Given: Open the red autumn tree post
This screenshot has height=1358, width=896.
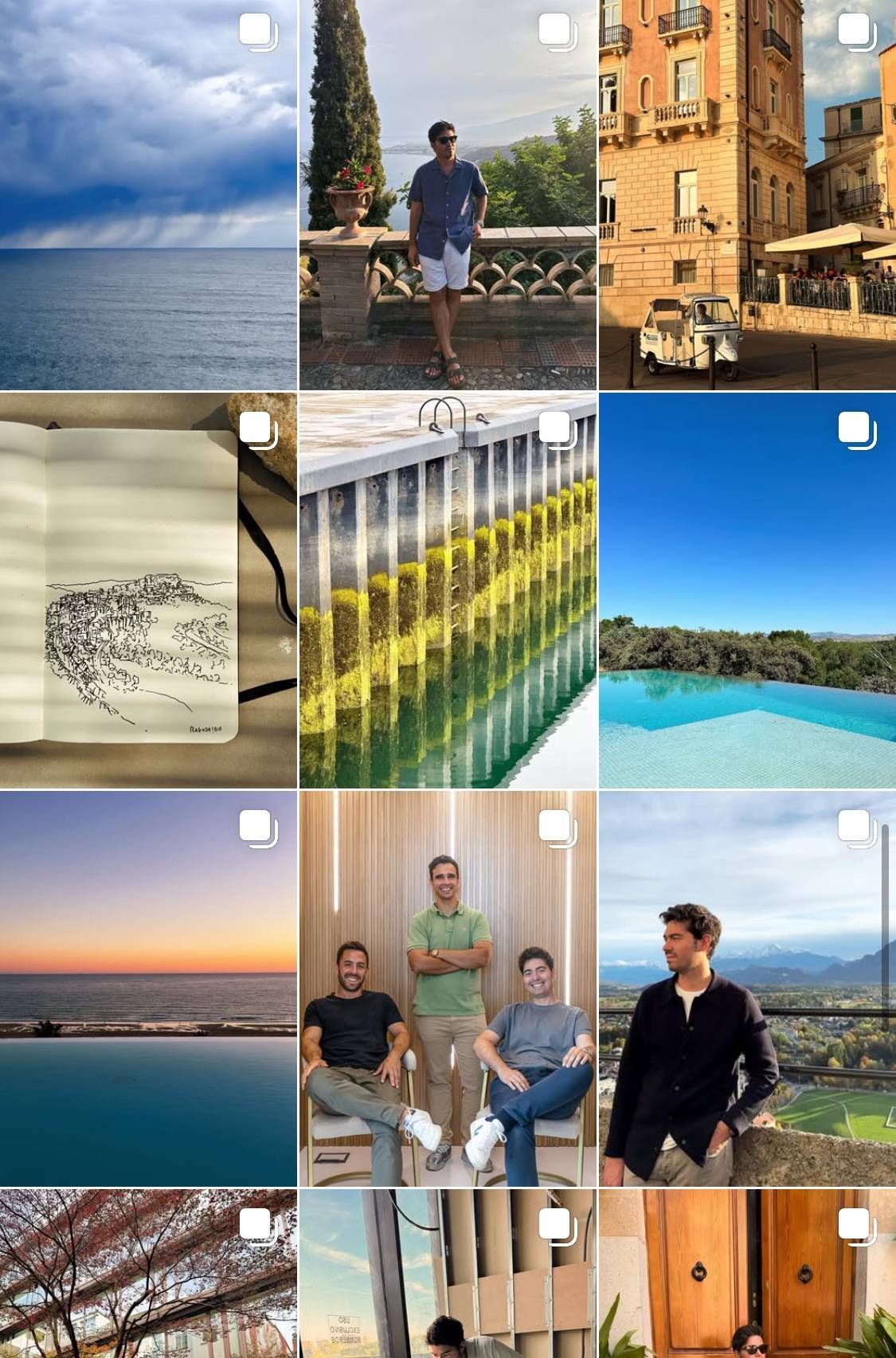Looking at the screenshot, I should [x=148, y=1274].
